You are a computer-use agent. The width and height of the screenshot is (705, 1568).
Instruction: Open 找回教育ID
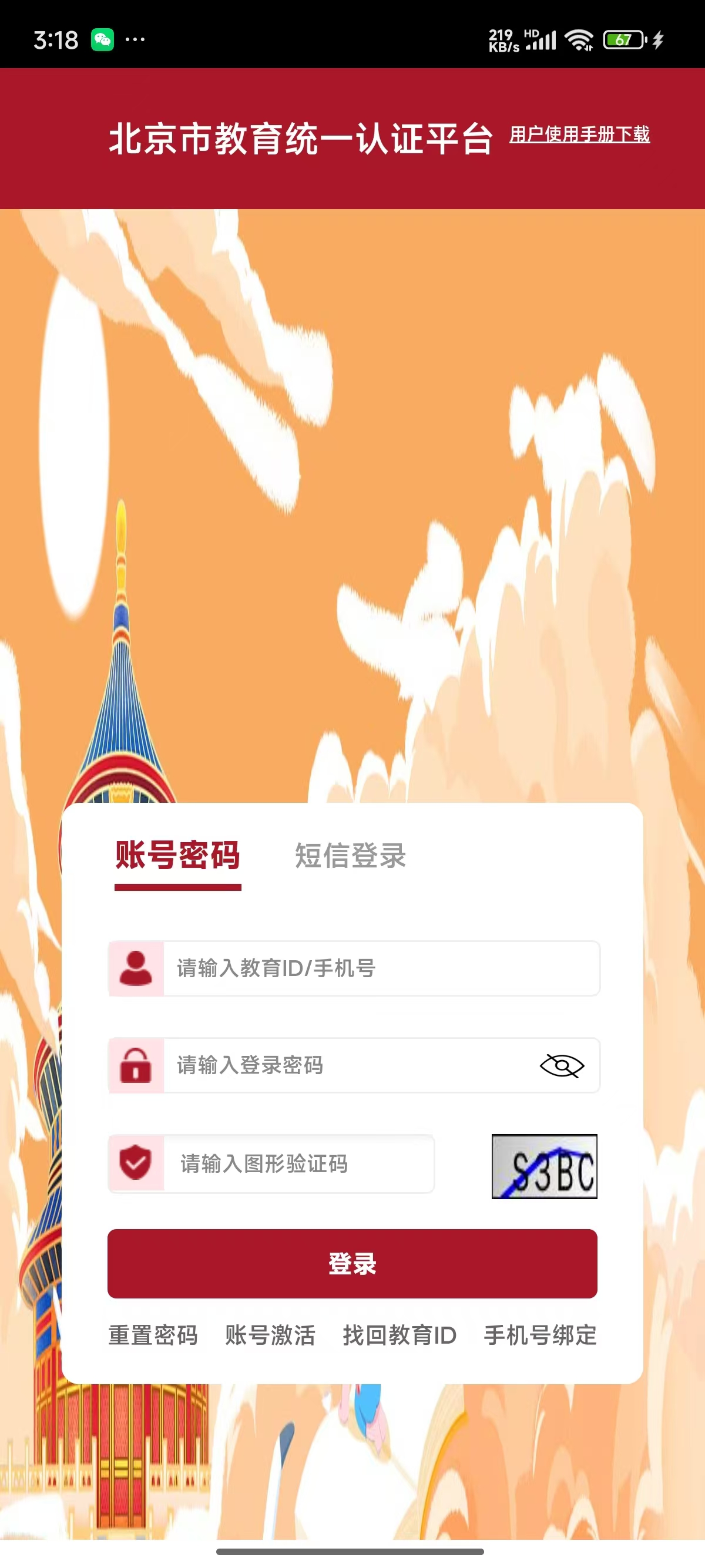point(399,1335)
